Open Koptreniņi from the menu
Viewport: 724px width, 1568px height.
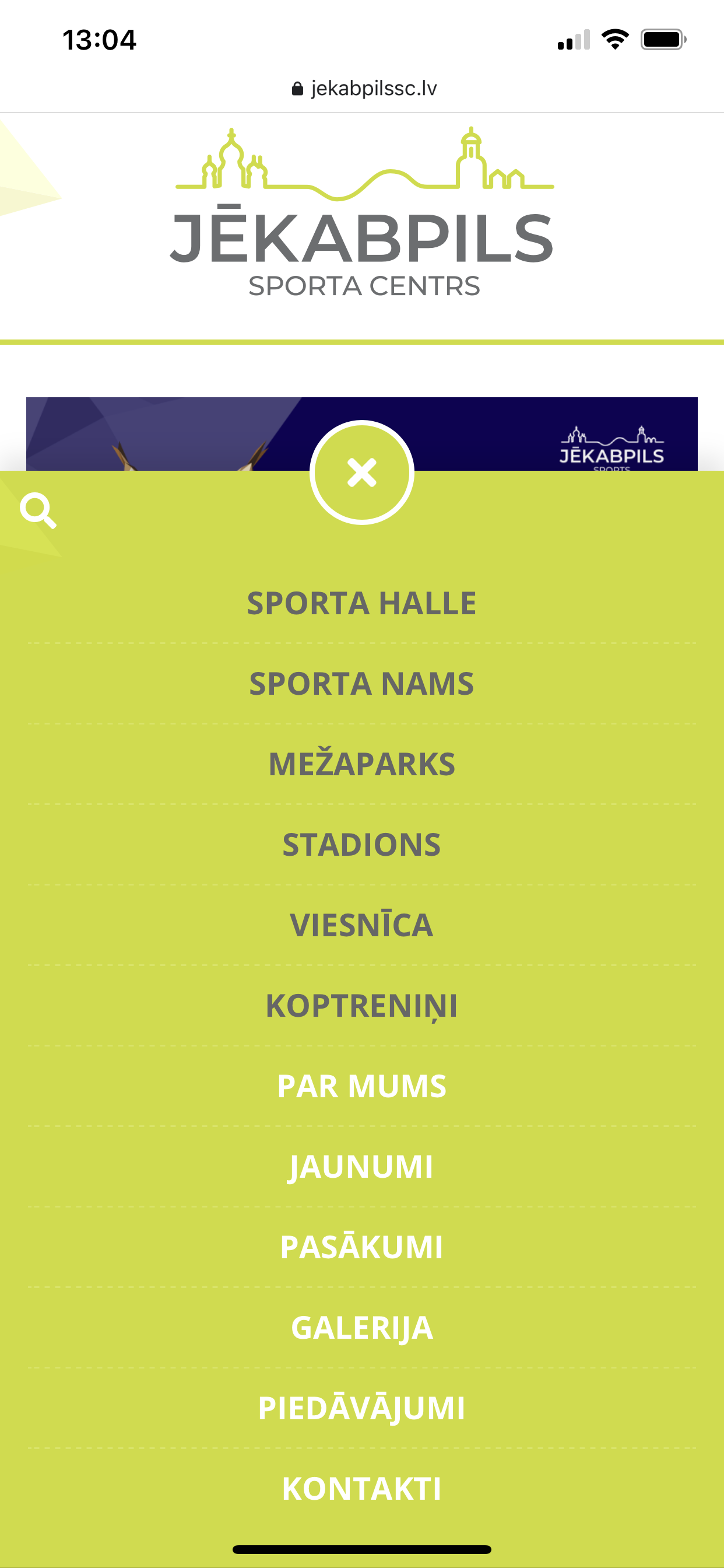[361, 1006]
